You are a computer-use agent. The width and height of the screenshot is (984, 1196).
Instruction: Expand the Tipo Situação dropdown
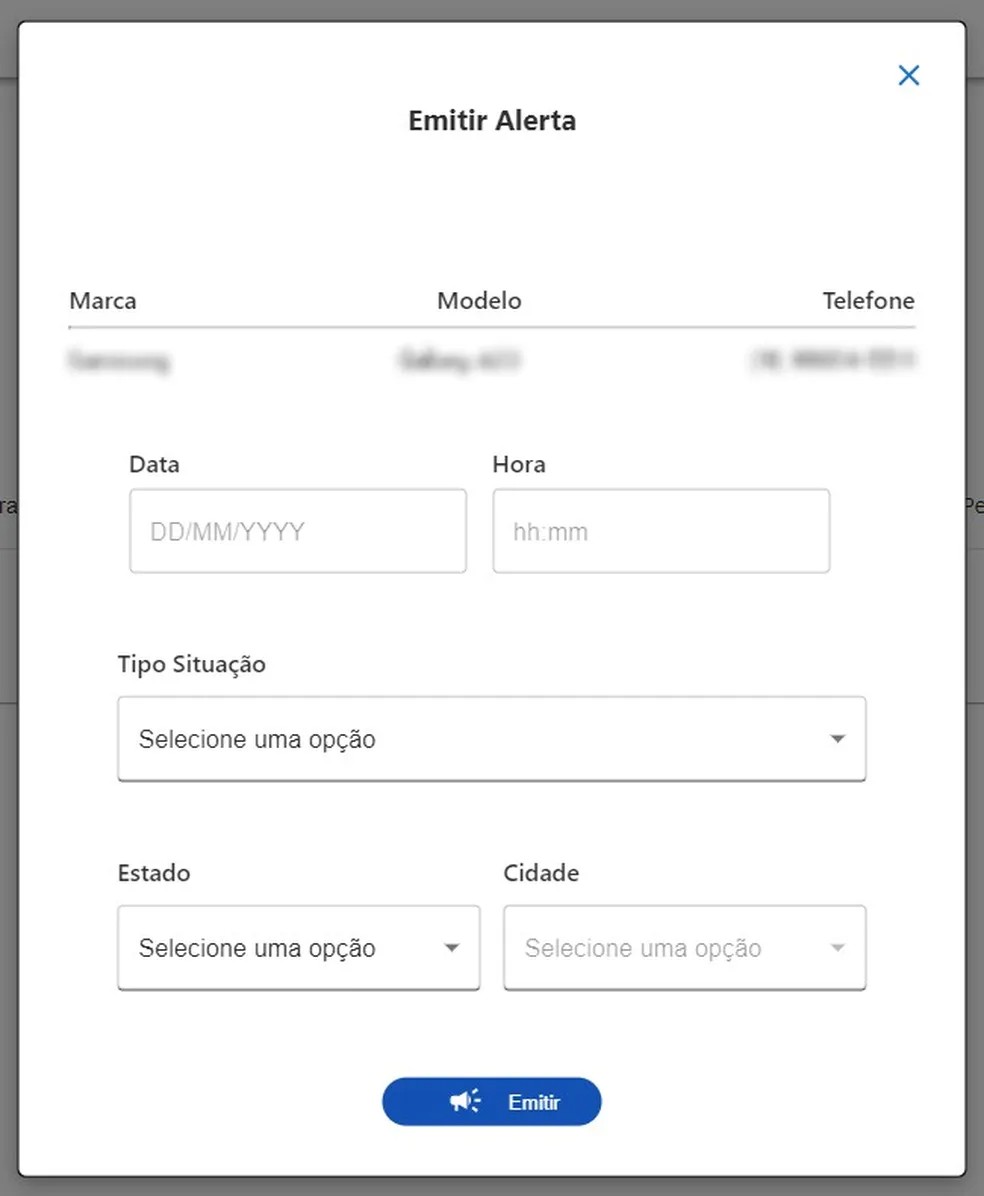tap(491, 739)
